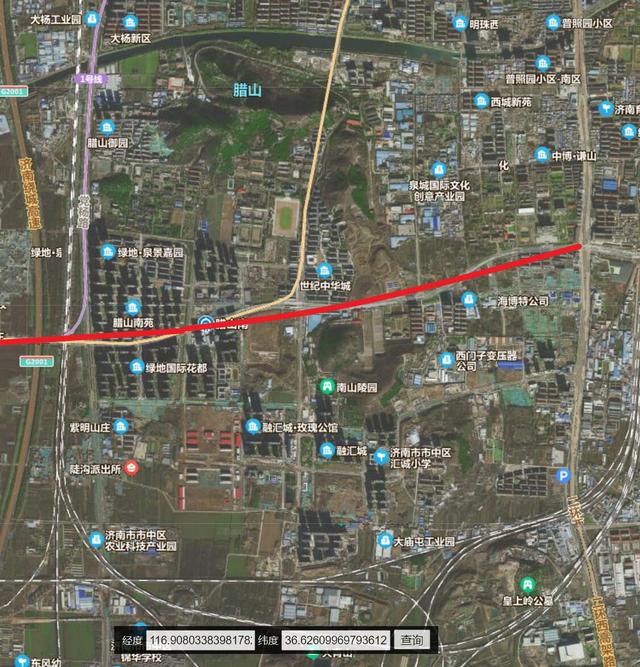Tap the 陡沟派出所 marker
Image resolution: width=640 pixels, height=667 pixels.
132,468
